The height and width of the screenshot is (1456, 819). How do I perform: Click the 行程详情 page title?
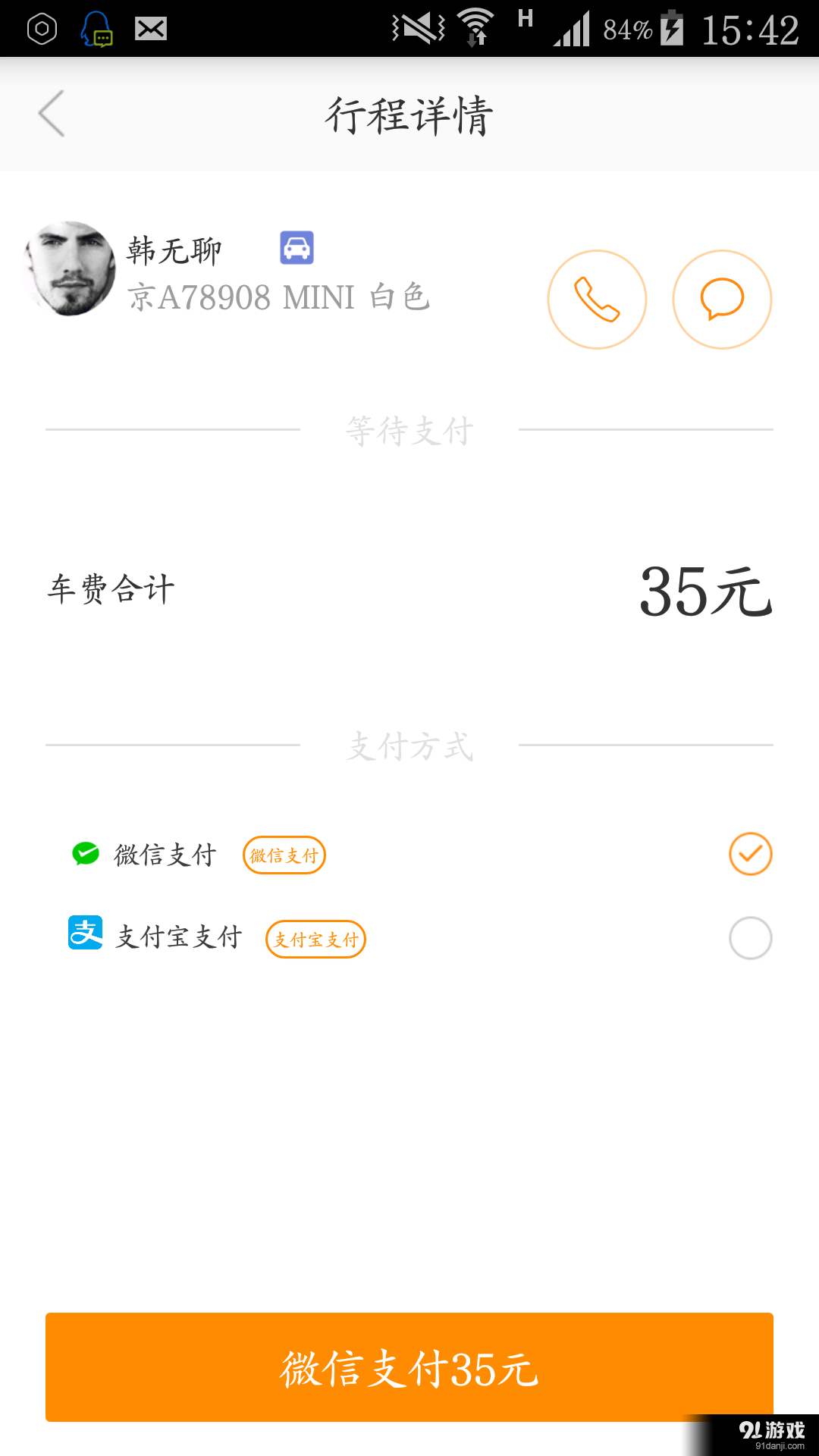(409, 115)
